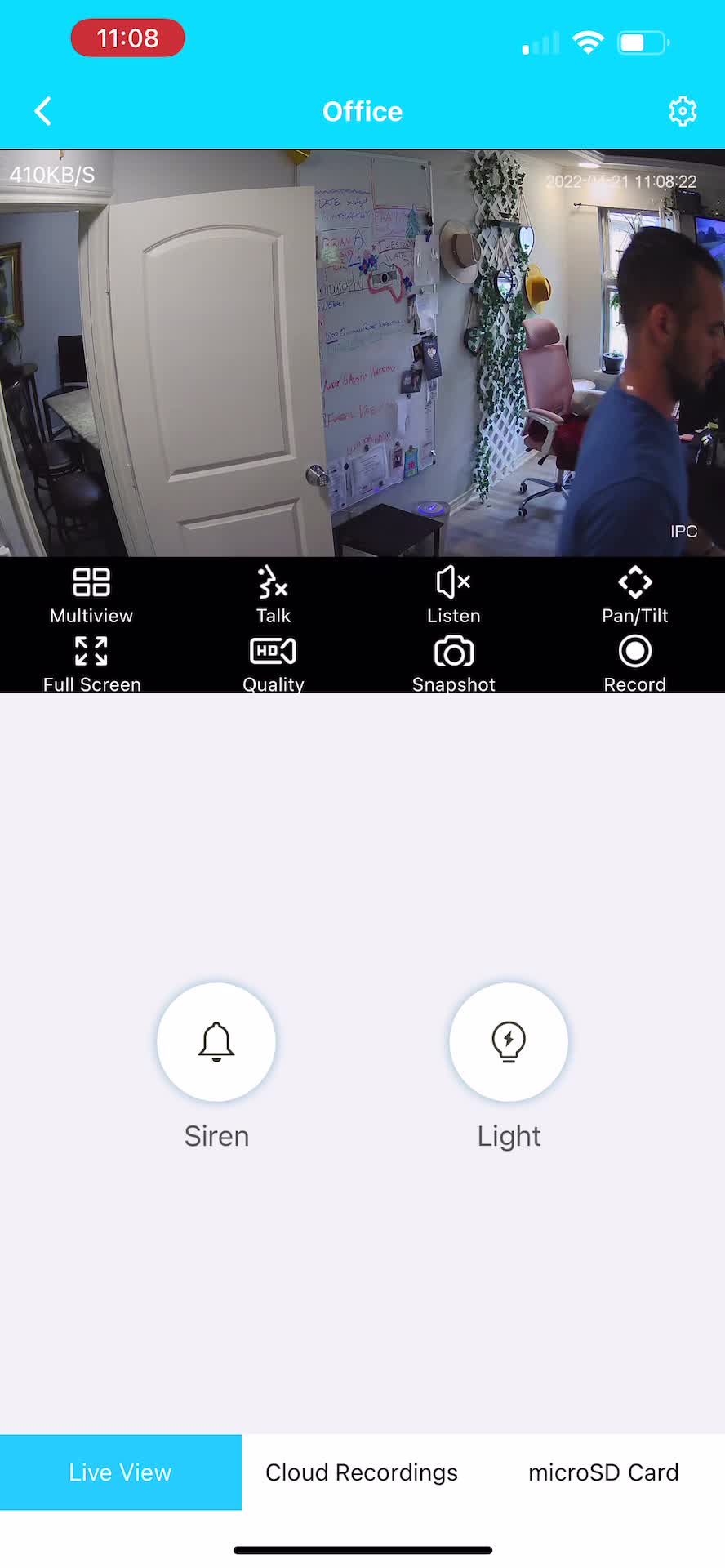
Task: Change video Quality
Action: point(273,664)
